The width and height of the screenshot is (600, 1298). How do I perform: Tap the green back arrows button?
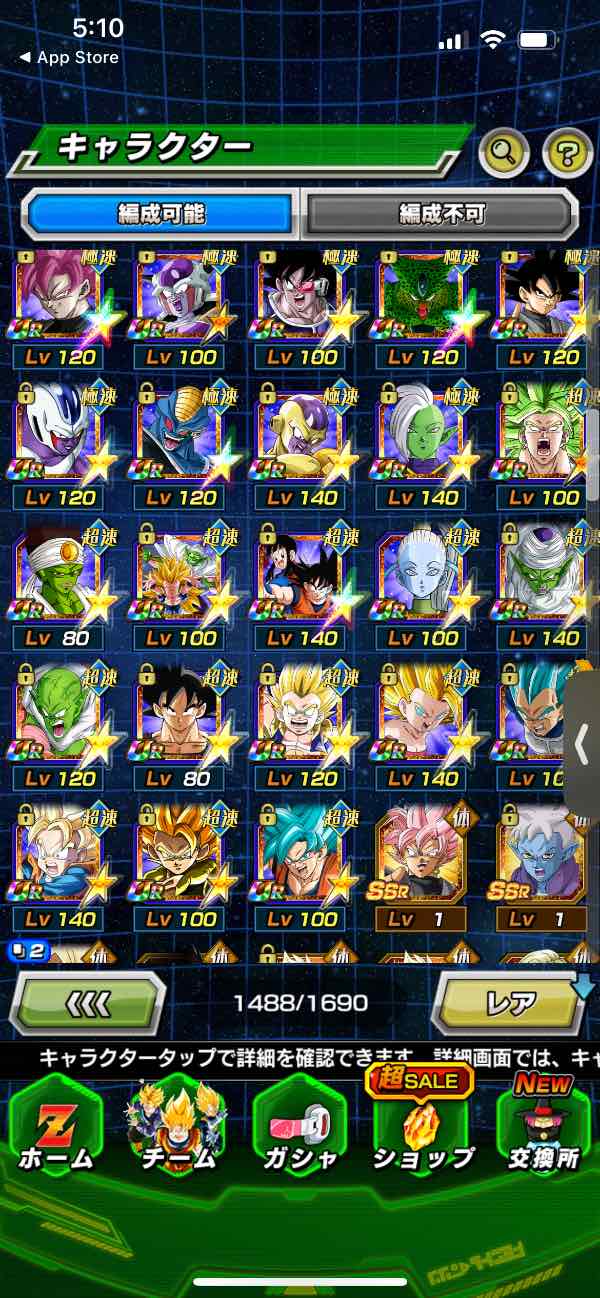(86, 1002)
